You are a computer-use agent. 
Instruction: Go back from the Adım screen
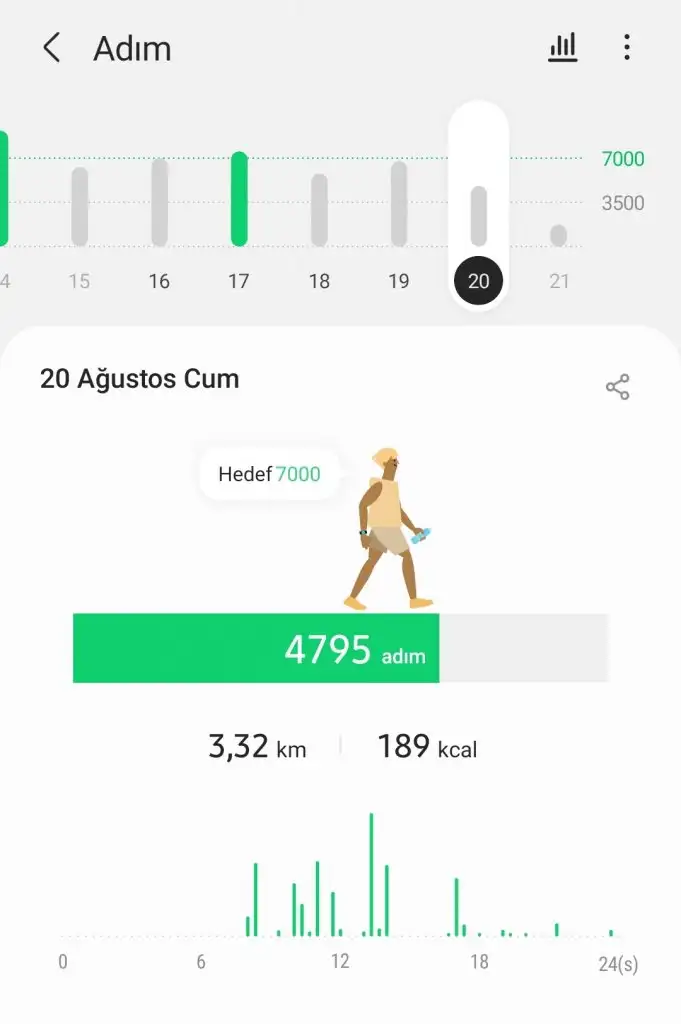pos(51,48)
